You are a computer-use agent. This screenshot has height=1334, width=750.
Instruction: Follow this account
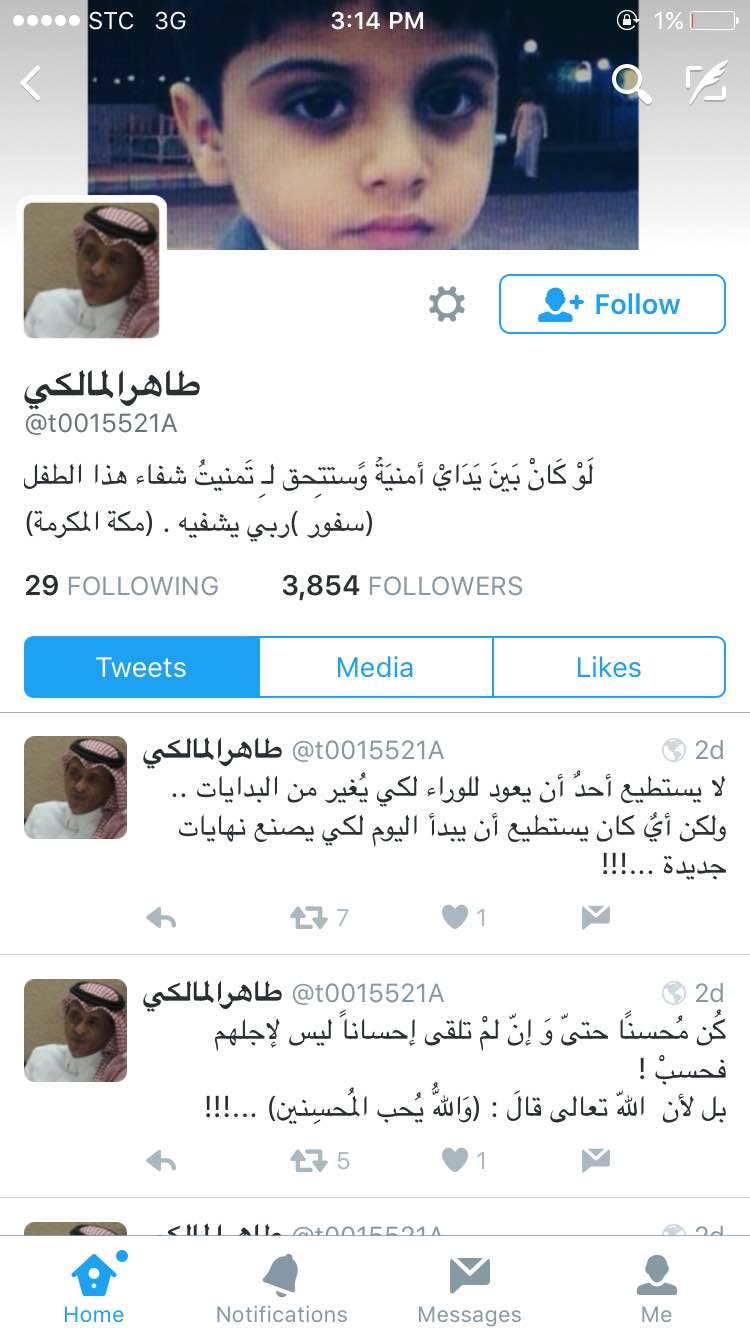612,304
